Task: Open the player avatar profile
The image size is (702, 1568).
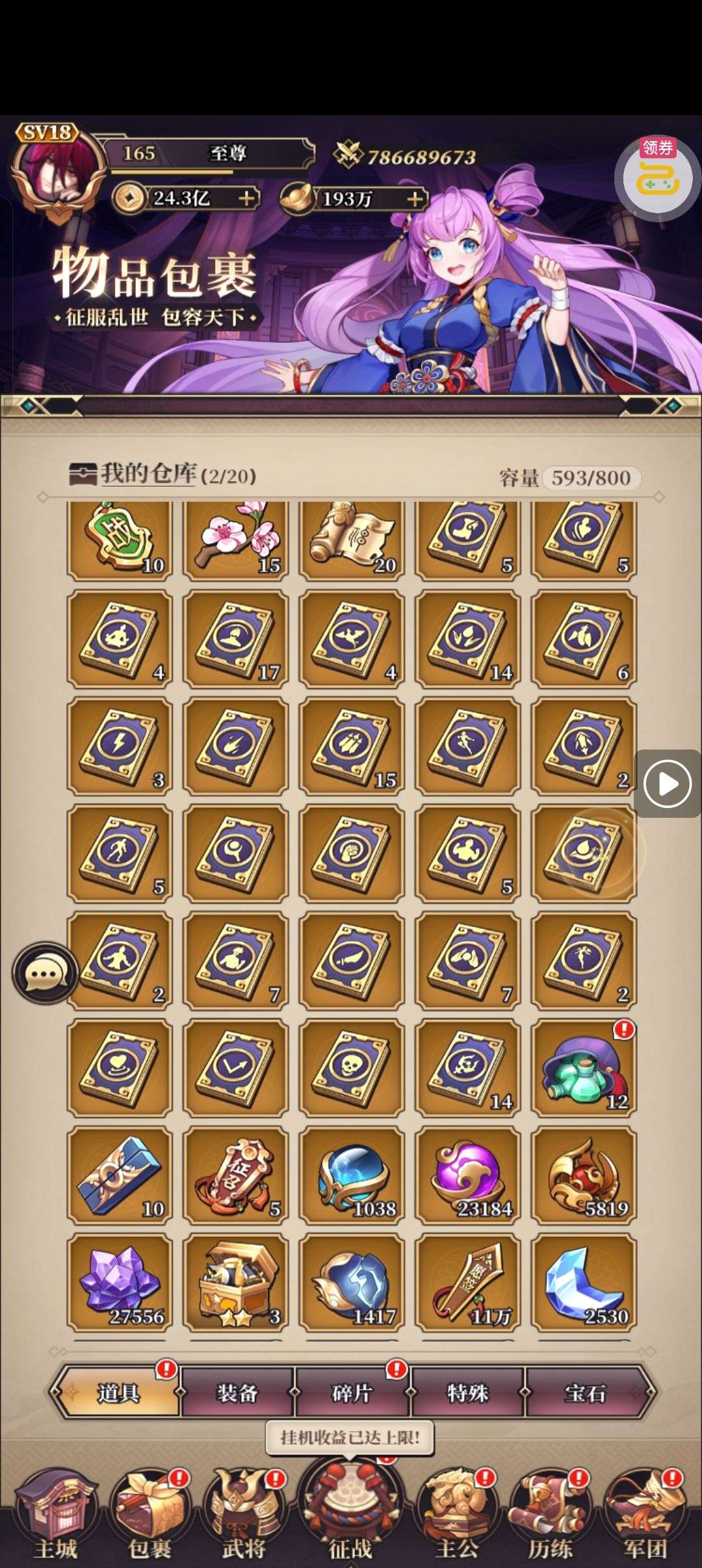Action: click(x=57, y=173)
